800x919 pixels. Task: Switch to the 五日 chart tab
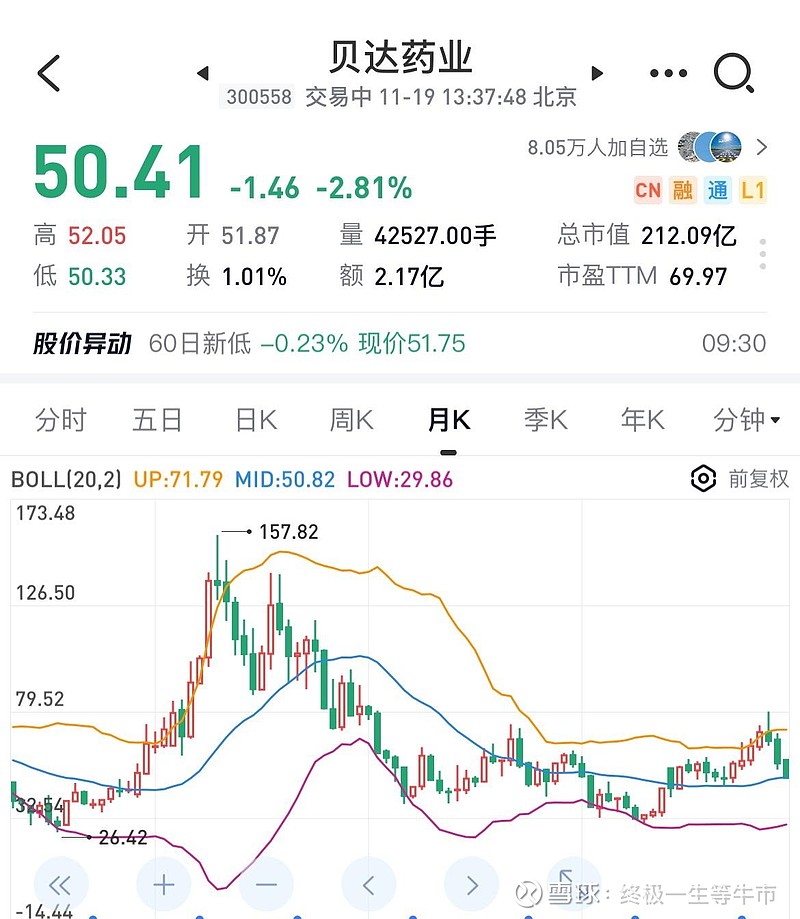tap(157, 420)
